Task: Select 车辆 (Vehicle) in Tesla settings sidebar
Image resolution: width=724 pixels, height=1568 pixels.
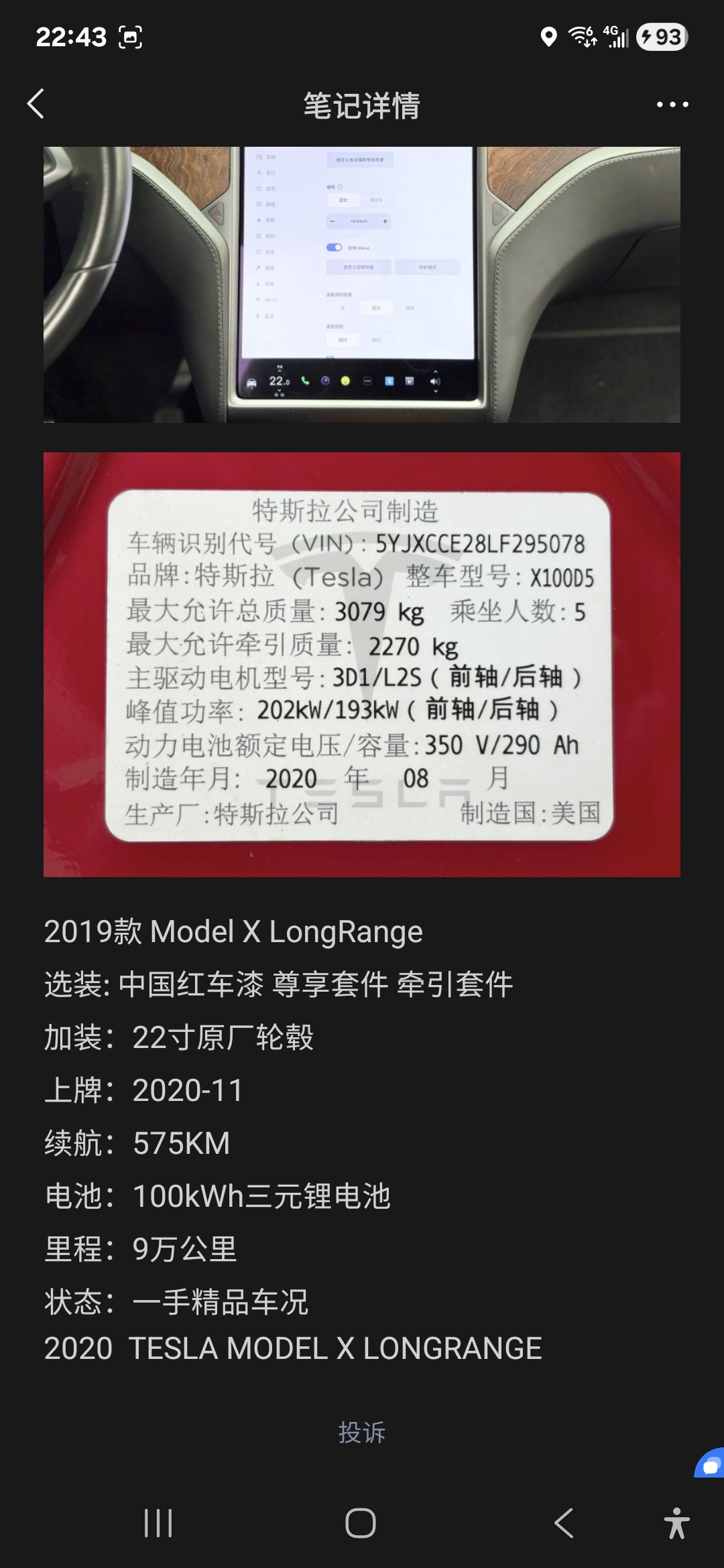Action: [x=268, y=157]
